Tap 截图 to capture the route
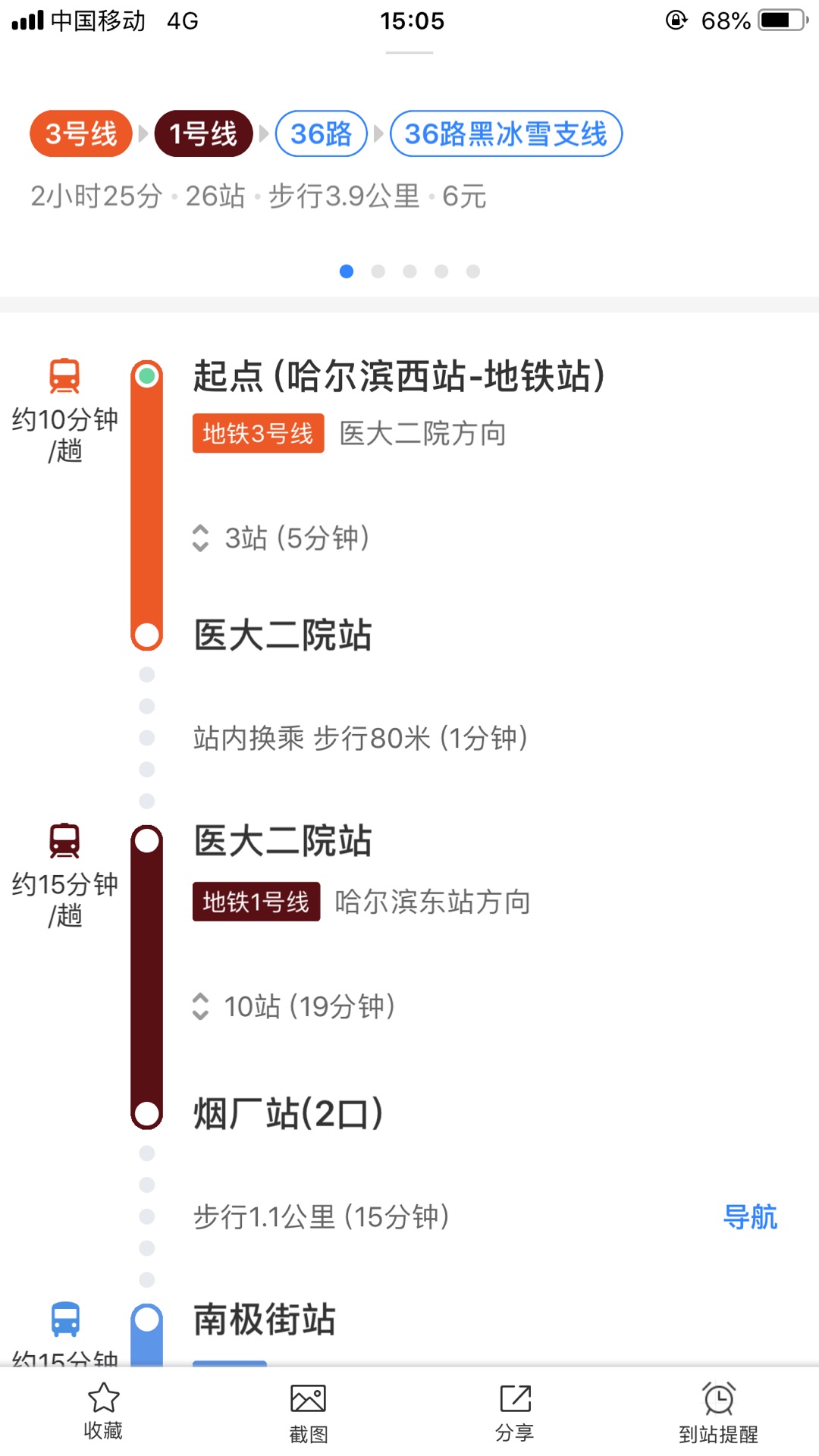Image resolution: width=819 pixels, height=1456 pixels. pyautogui.click(x=308, y=1412)
